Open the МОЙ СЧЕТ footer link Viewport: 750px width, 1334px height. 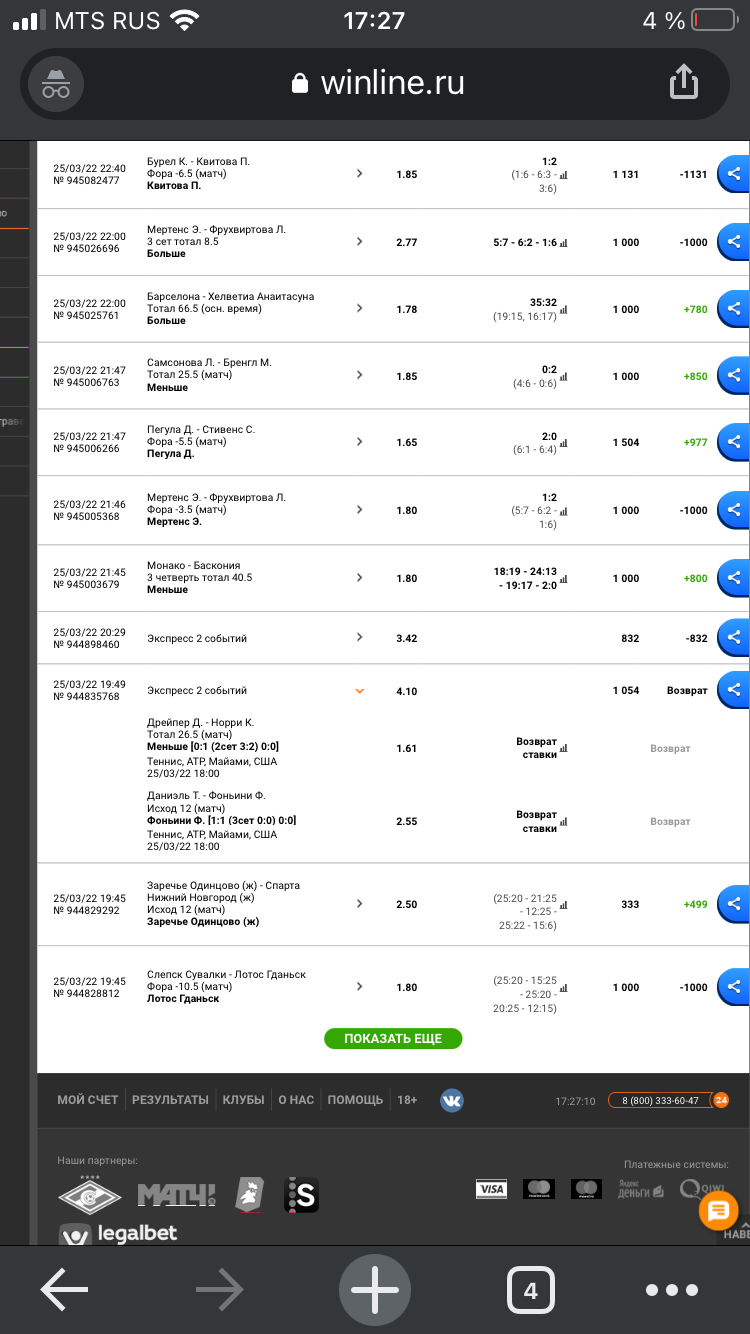(x=87, y=1100)
